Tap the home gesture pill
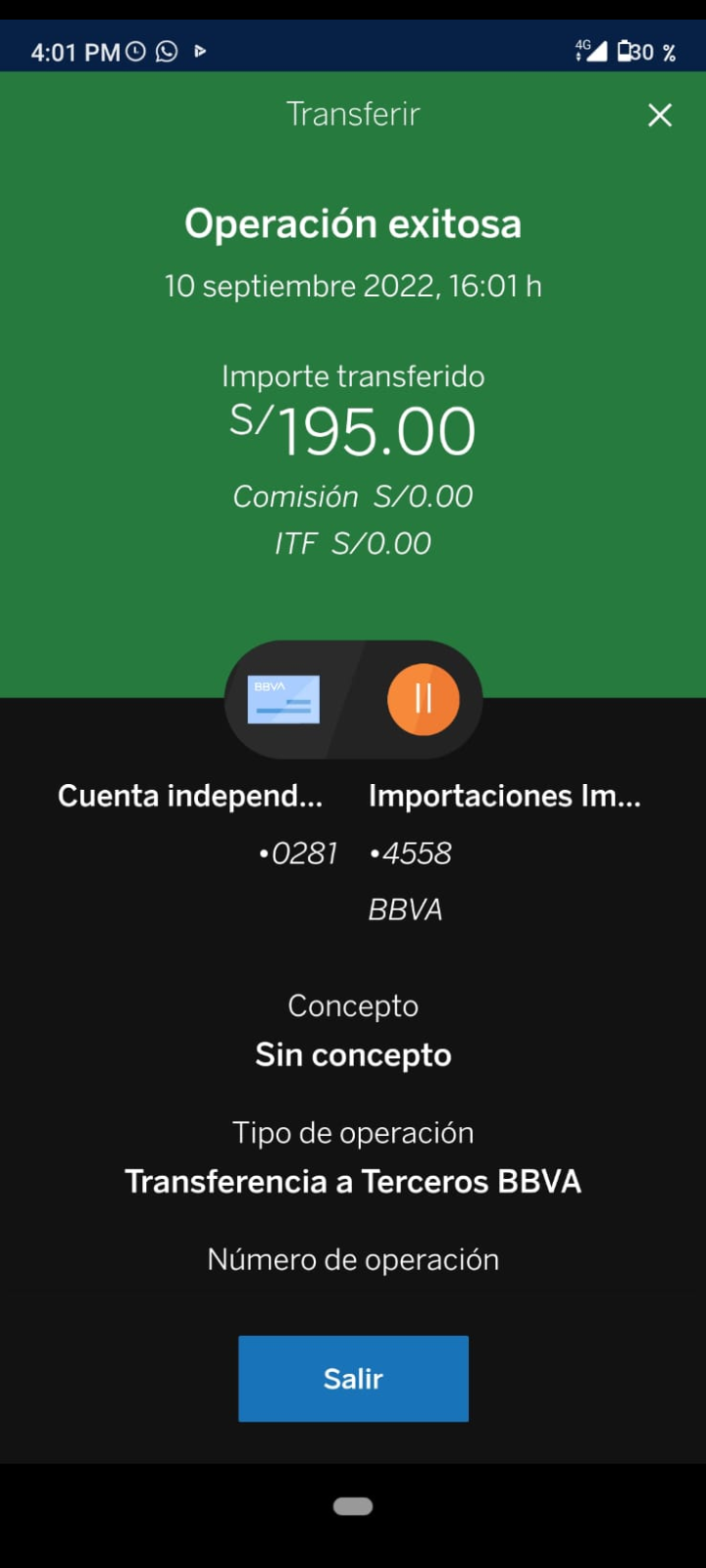 click(x=353, y=1506)
